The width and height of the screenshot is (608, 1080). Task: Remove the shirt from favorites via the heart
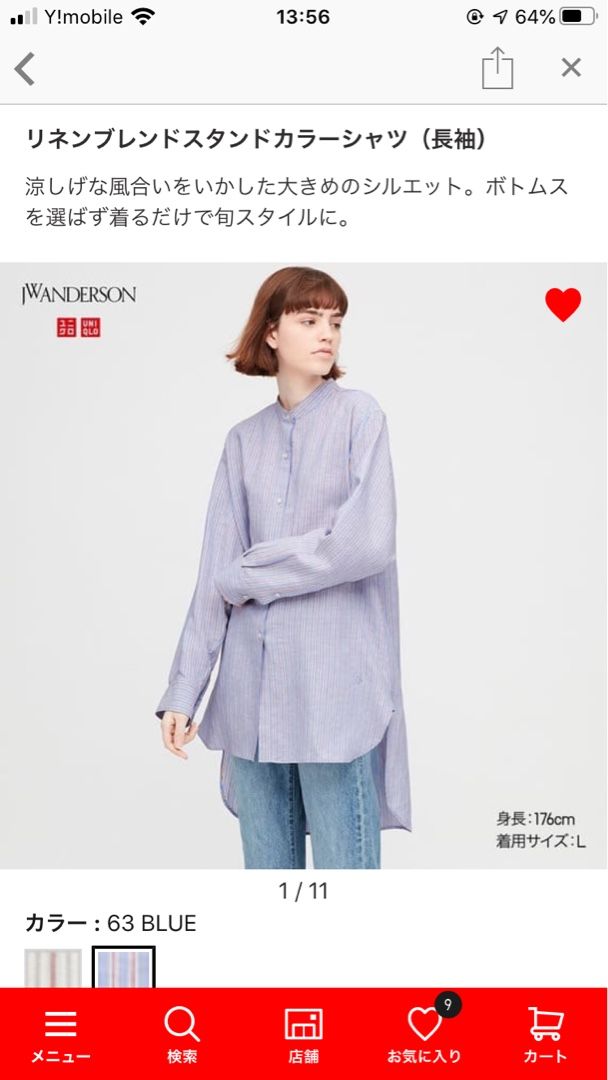tap(563, 305)
